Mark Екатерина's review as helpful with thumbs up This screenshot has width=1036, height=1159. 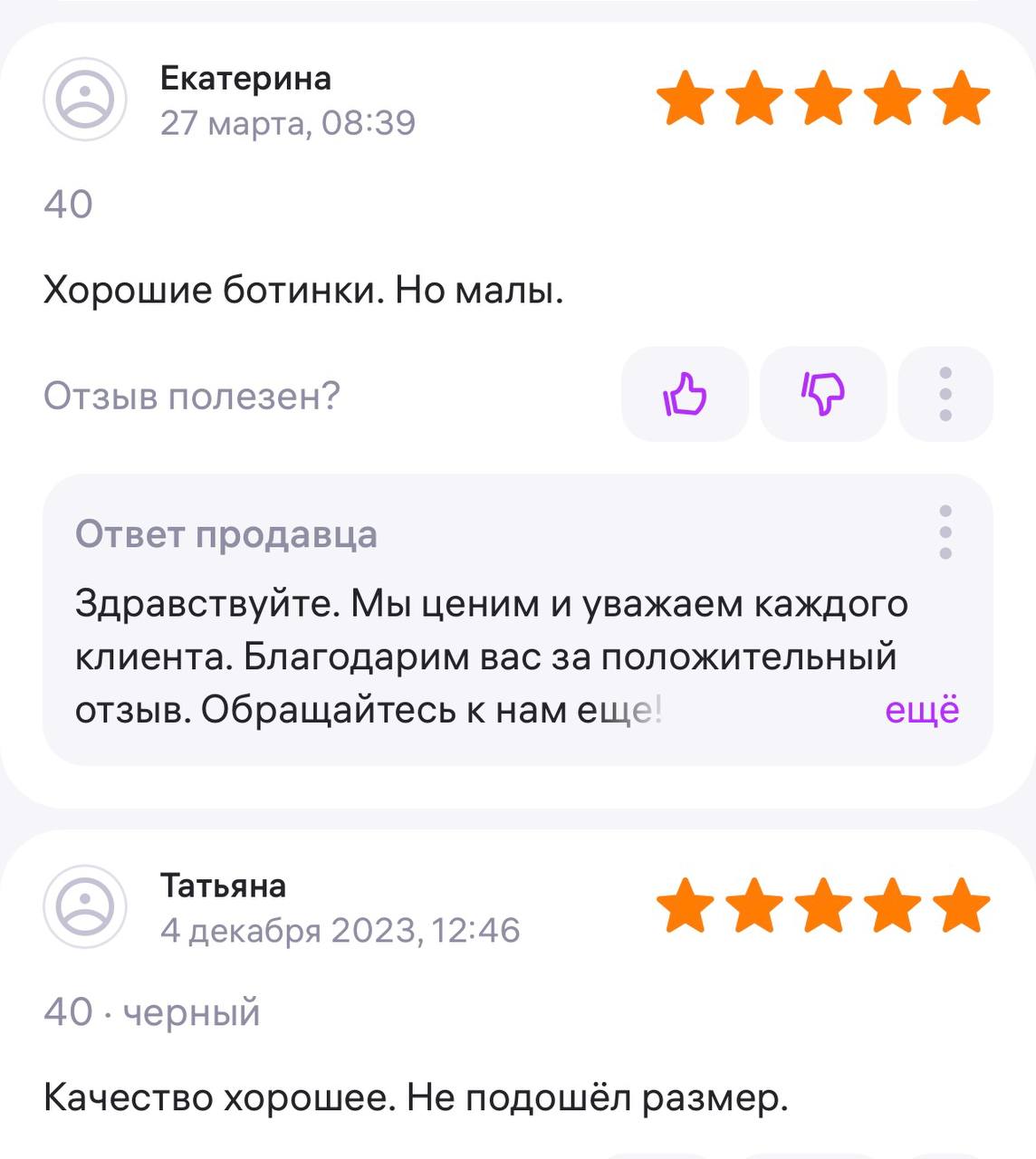(x=685, y=394)
